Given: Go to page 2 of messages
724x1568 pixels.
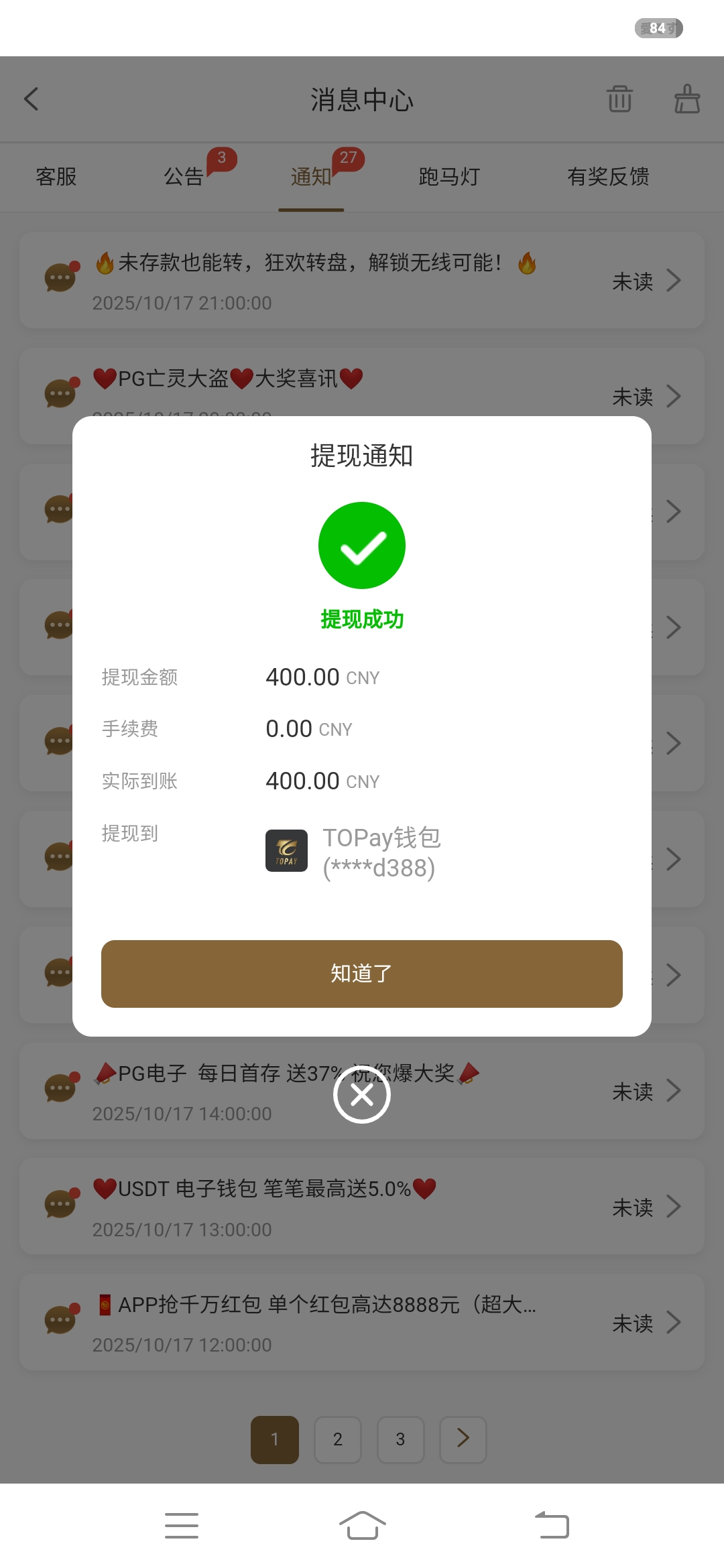Looking at the screenshot, I should click(x=338, y=1439).
